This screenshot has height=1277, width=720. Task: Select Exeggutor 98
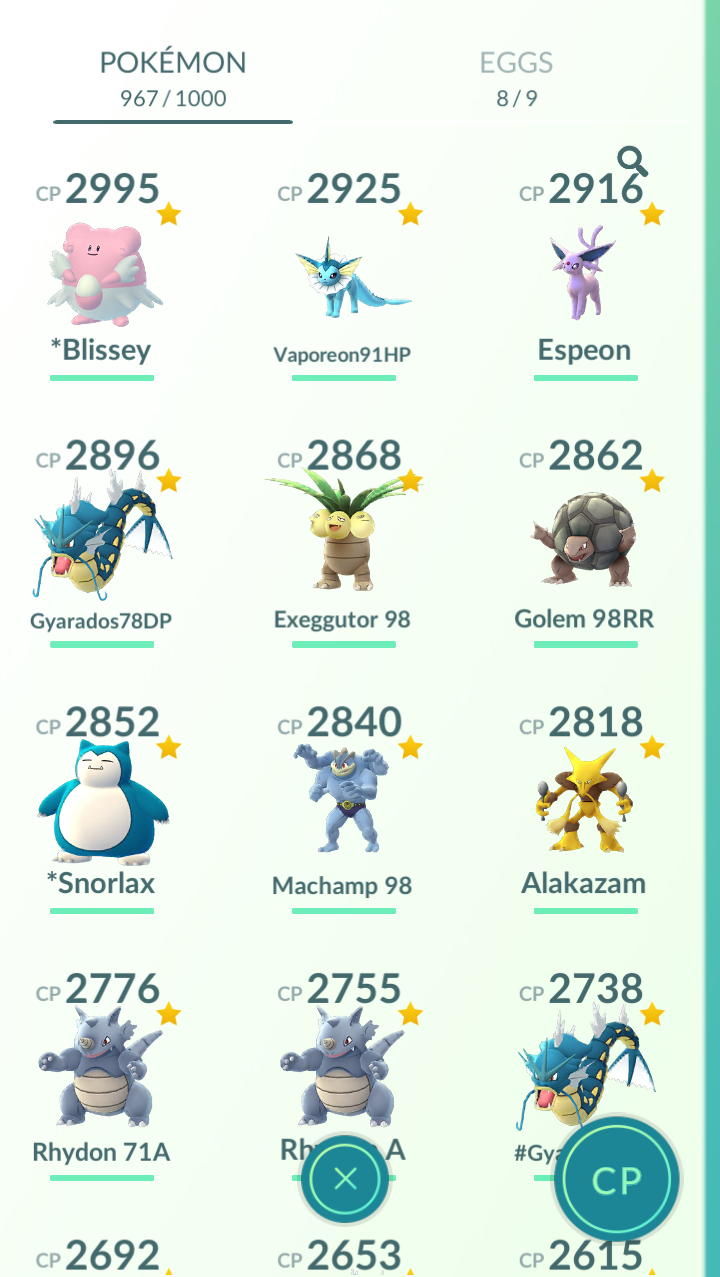(343, 541)
